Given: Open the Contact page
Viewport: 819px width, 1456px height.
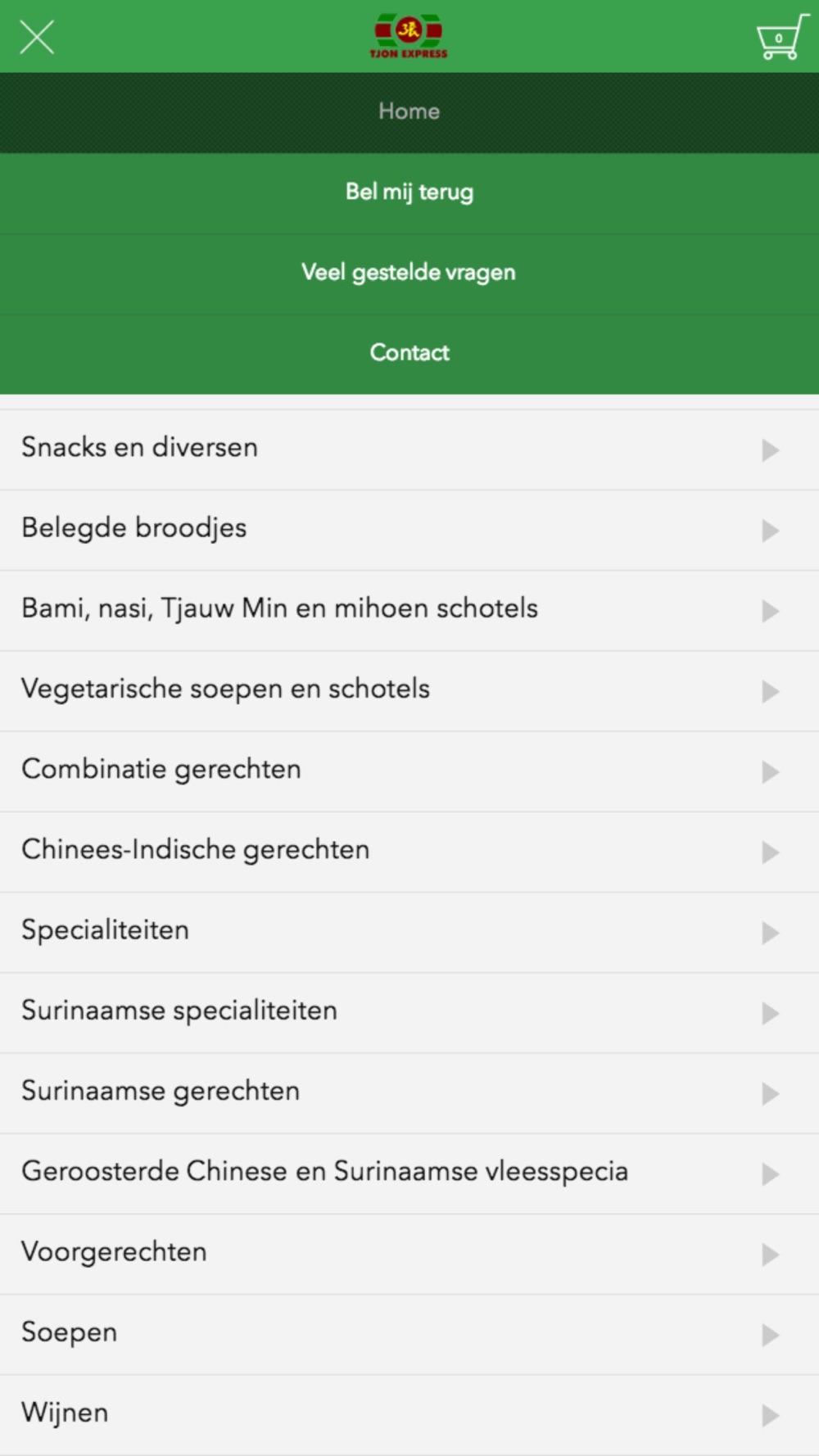Looking at the screenshot, I should (409, 353).
